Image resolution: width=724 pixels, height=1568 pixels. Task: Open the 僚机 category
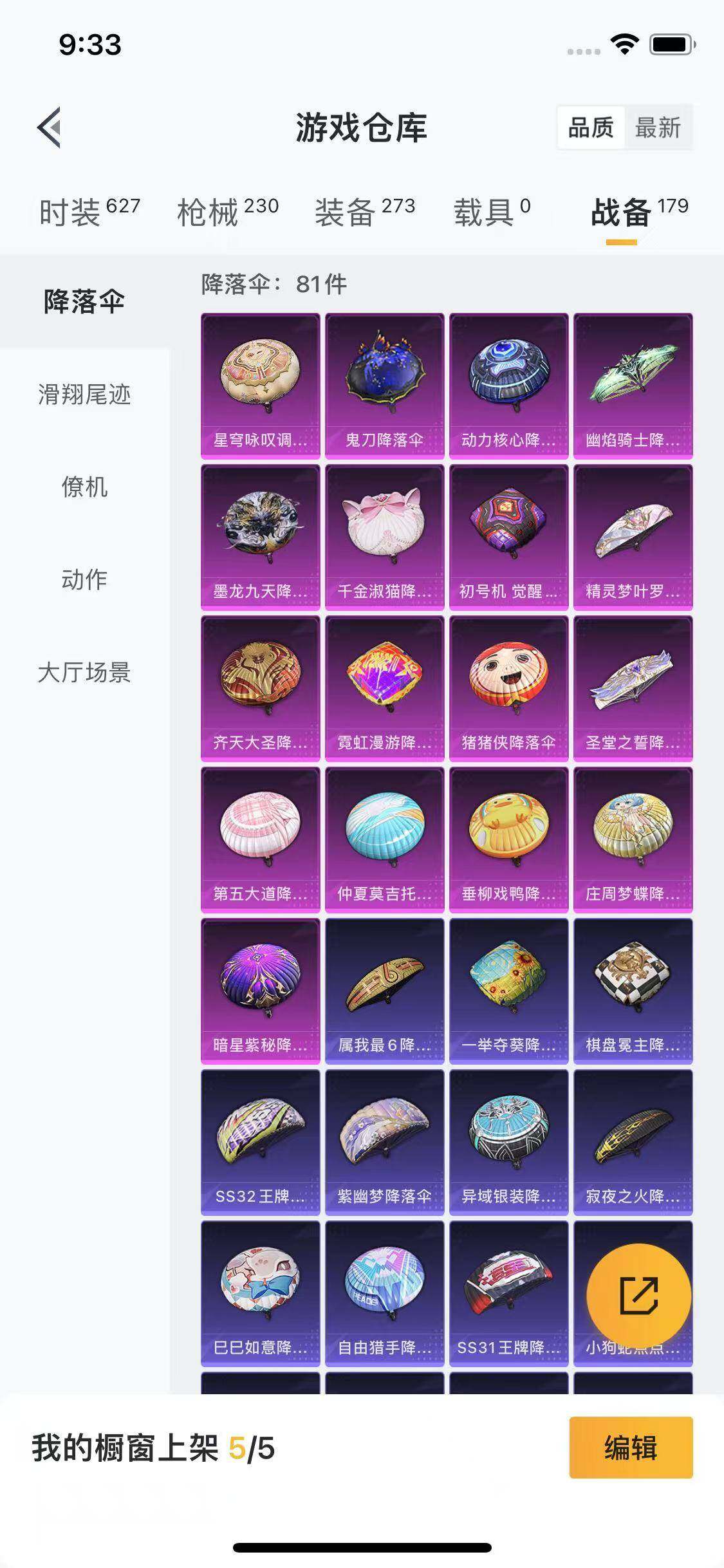(x=84, y=487)
